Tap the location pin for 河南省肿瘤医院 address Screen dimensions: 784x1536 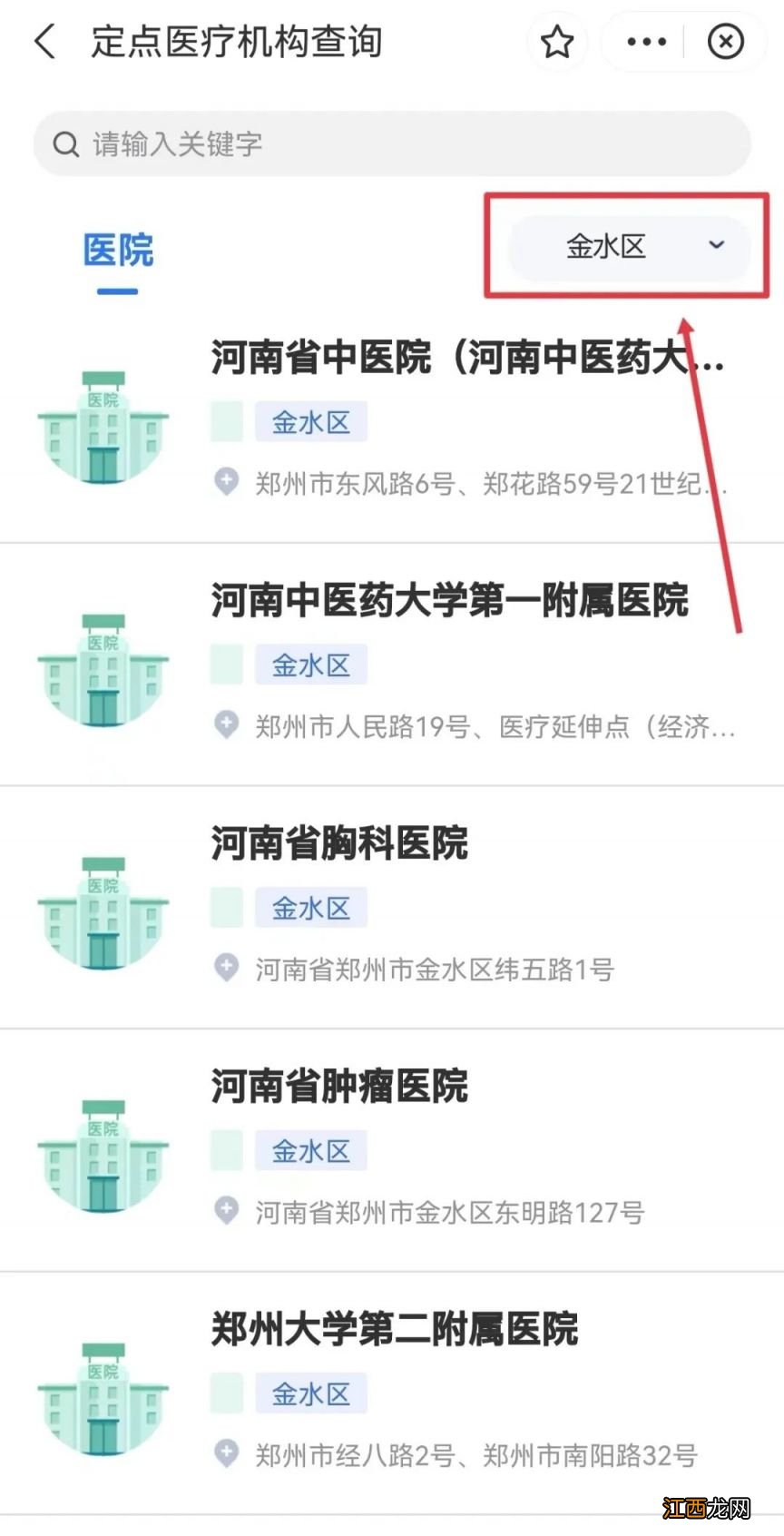click(x=226, y=1212)
